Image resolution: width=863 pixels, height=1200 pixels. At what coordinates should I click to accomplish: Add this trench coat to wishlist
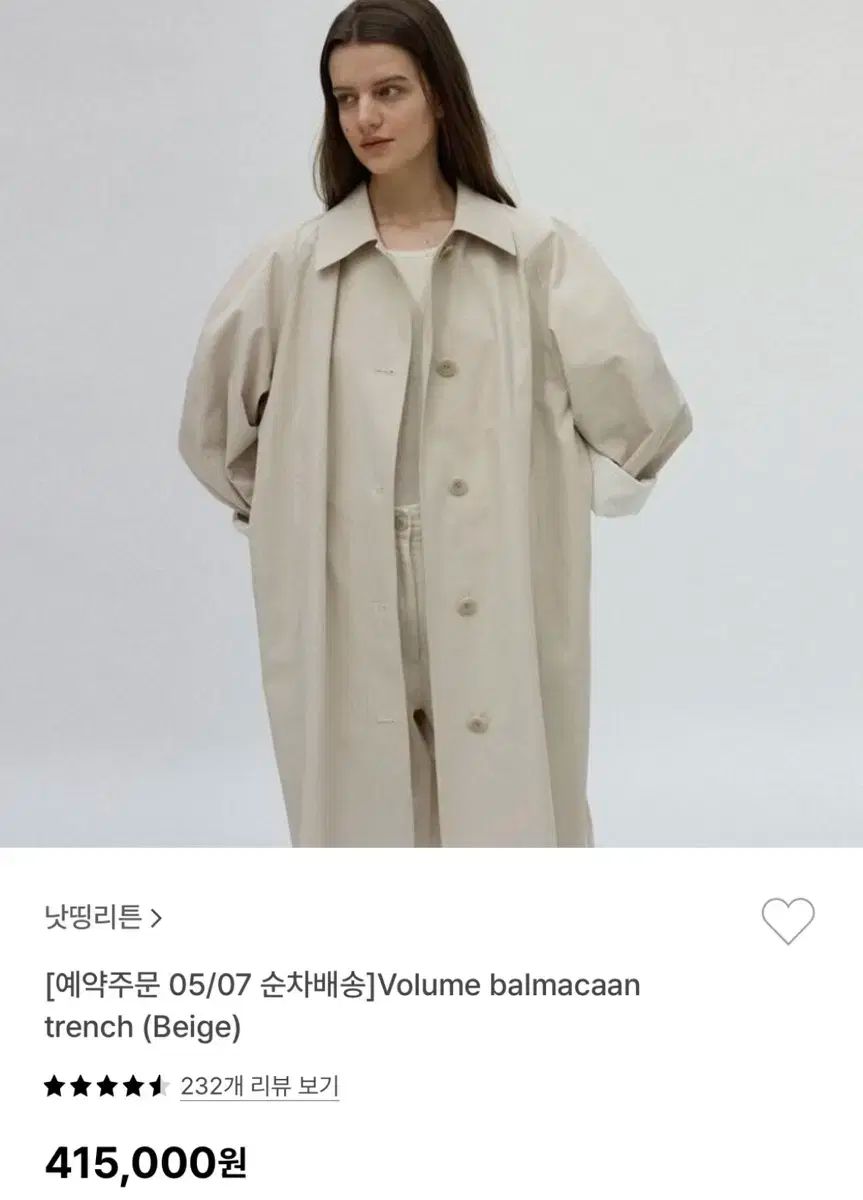pos(788,920)
